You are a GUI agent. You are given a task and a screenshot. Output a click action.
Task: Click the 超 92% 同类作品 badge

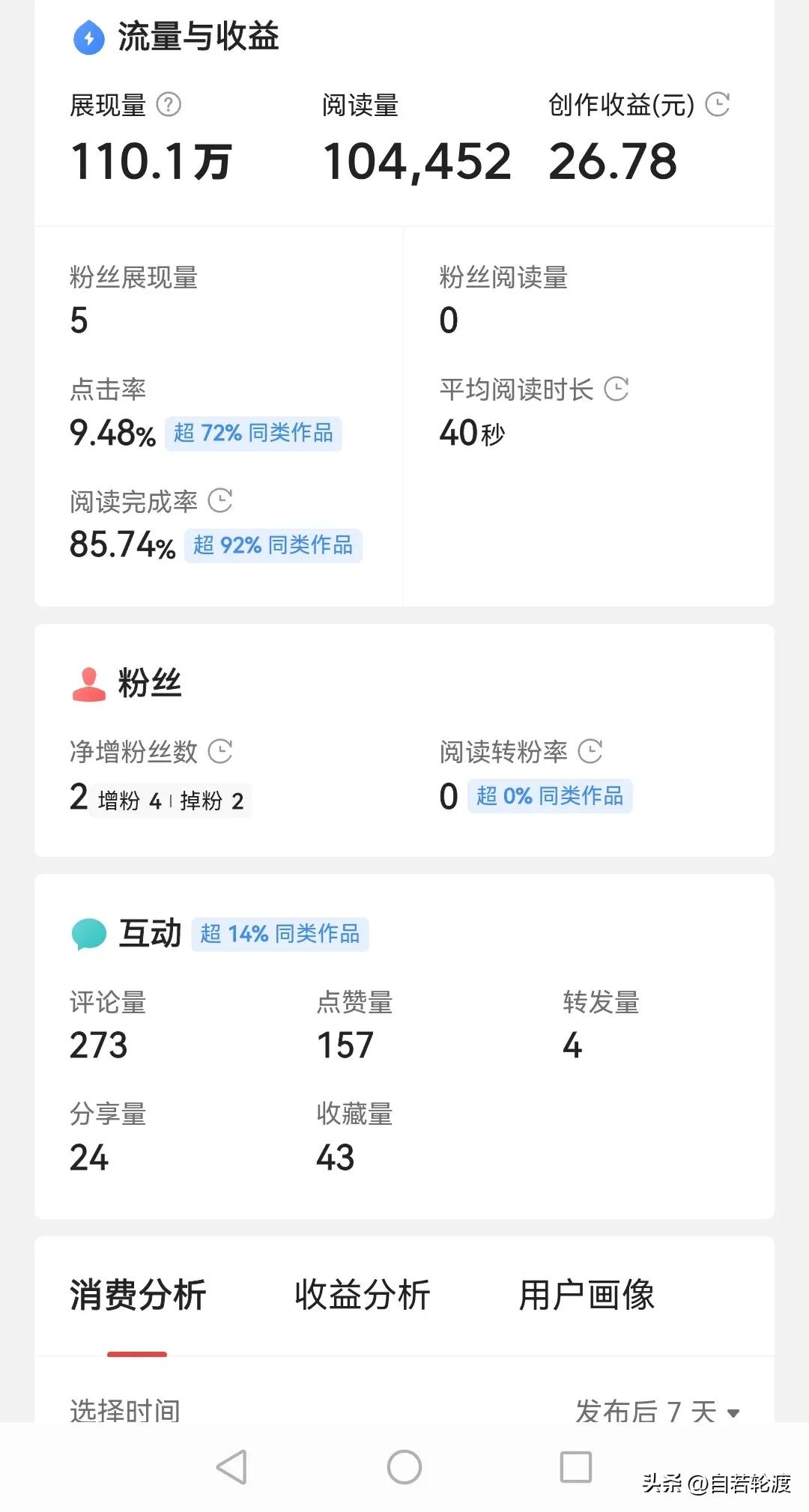(273, 546)
